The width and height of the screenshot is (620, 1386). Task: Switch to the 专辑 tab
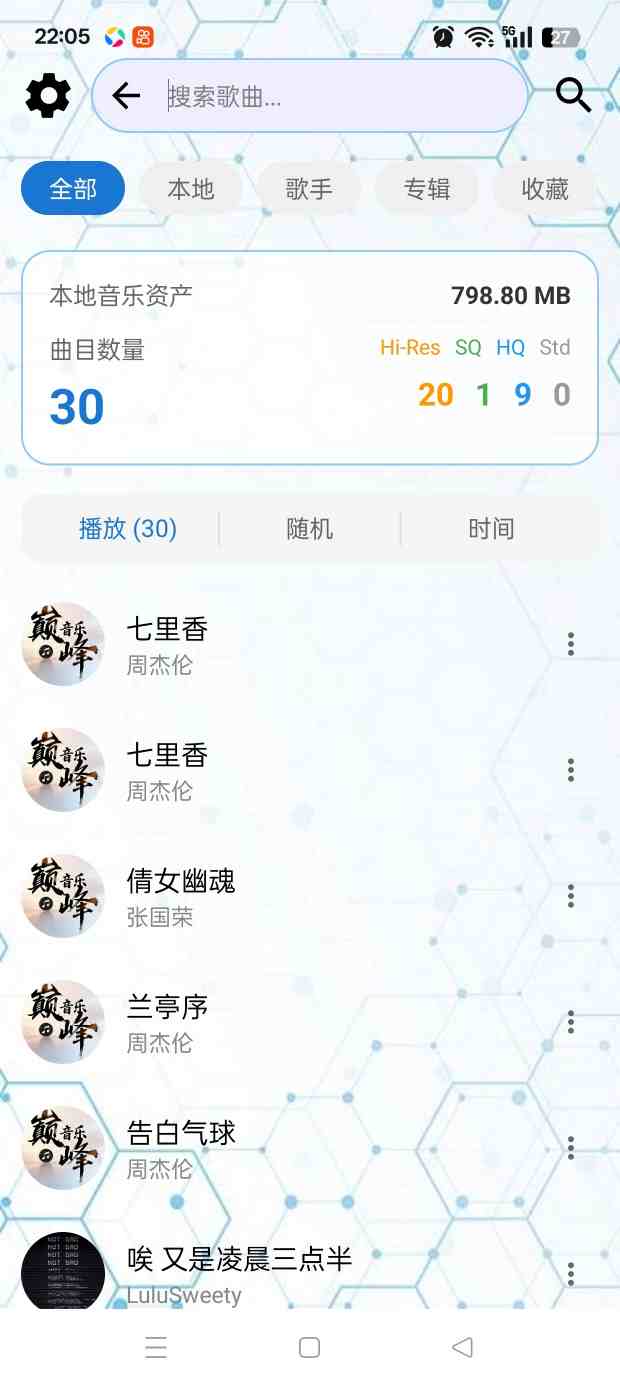click(427, 189)
